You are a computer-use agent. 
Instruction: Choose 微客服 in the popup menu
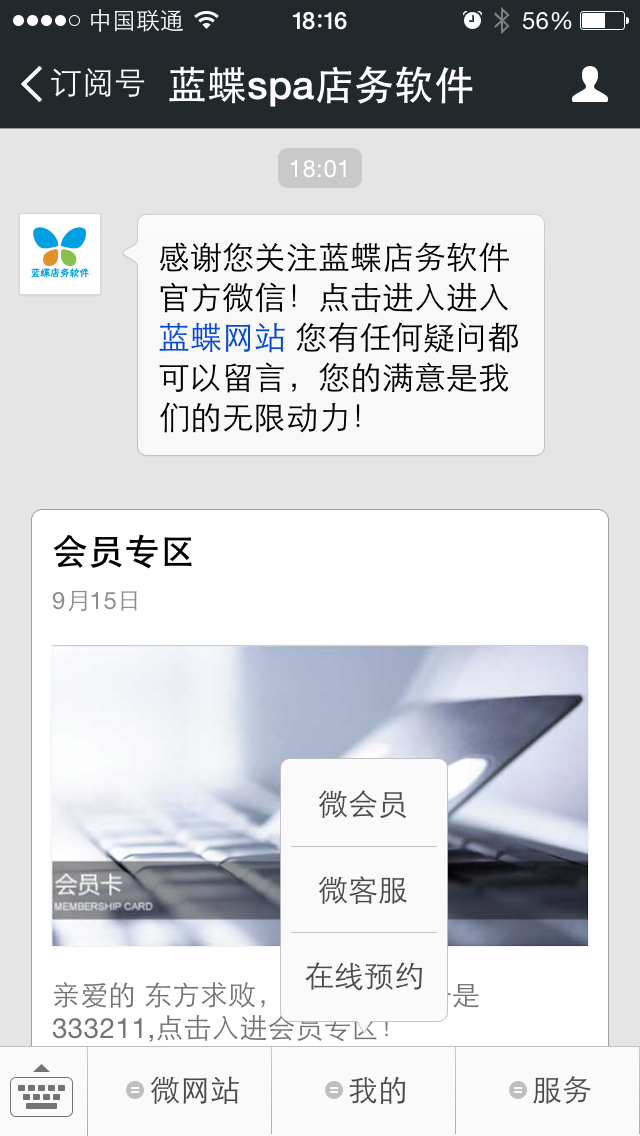coord(363,890)
